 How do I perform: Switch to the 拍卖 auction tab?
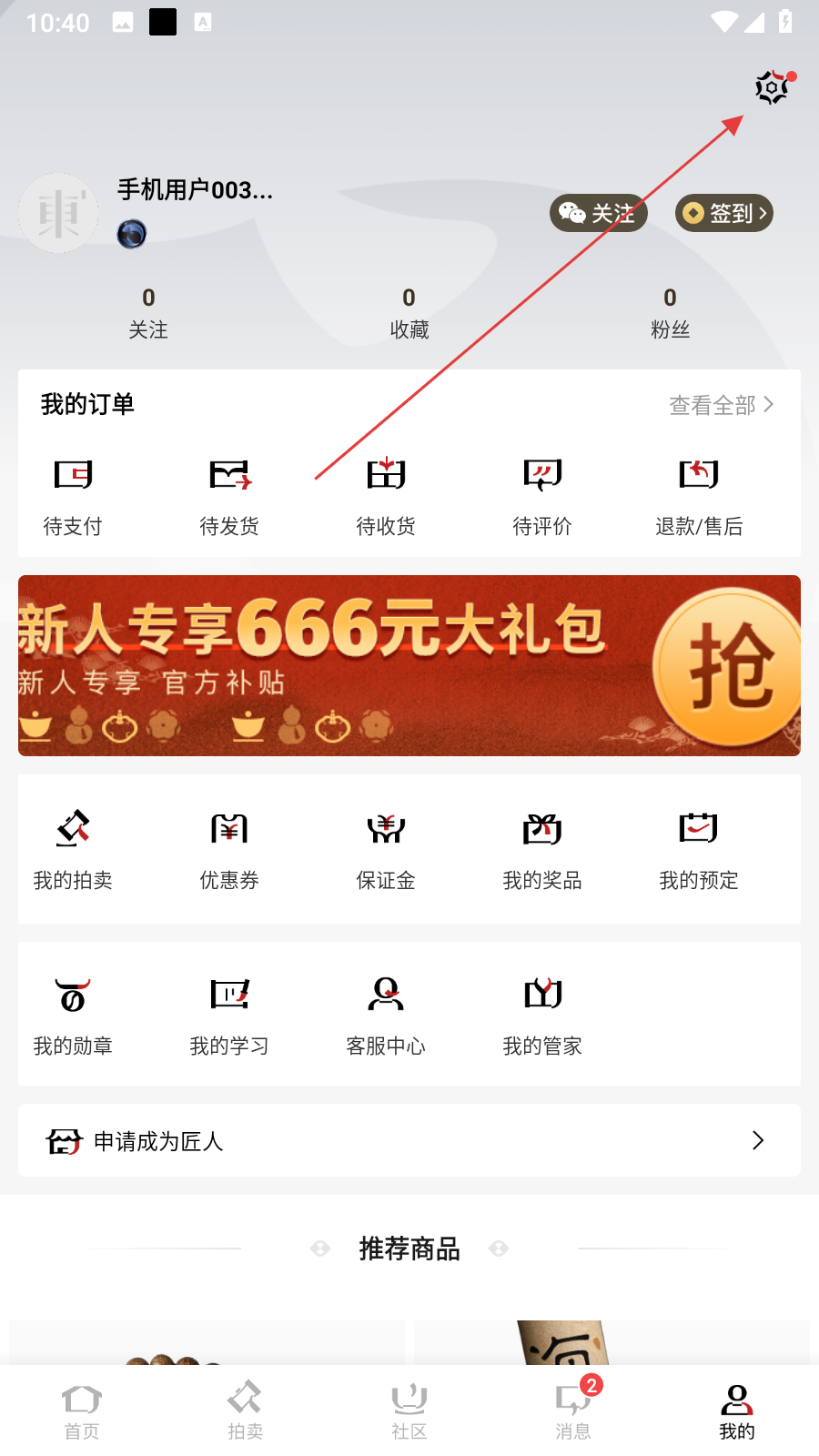coord(246,1410)
